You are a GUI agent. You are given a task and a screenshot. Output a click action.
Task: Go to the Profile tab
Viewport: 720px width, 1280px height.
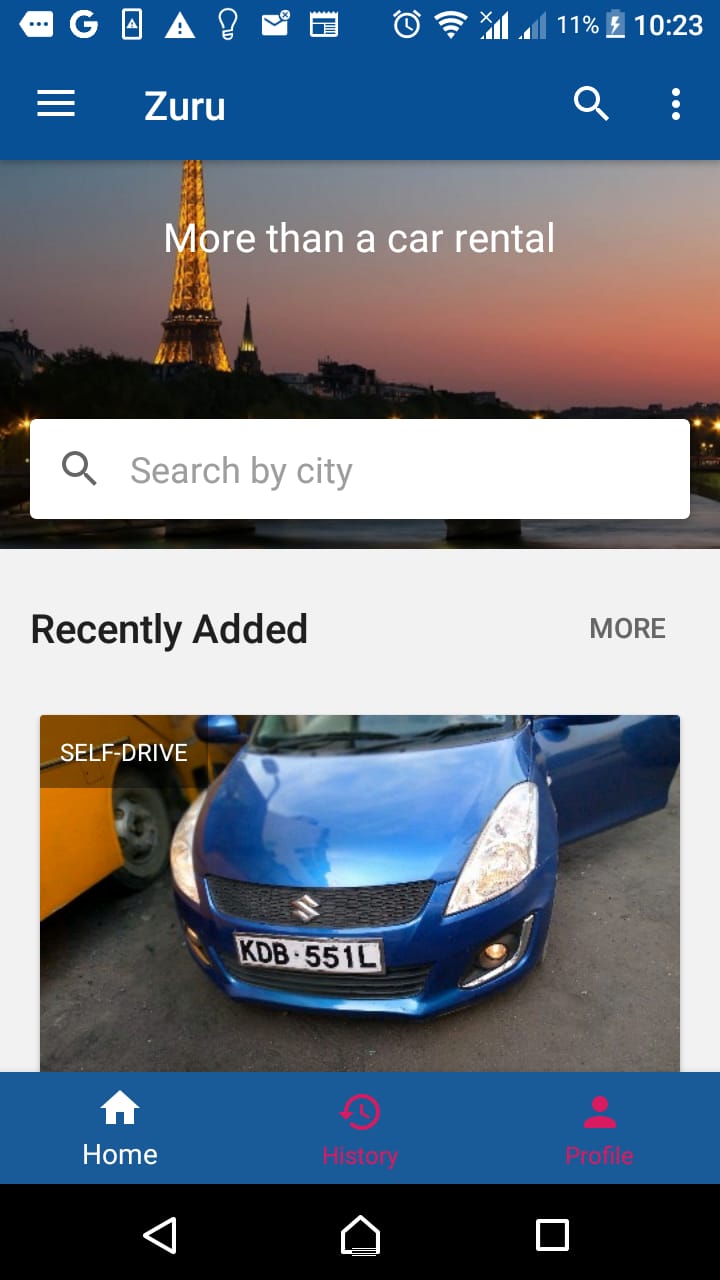coord(599,1130)
